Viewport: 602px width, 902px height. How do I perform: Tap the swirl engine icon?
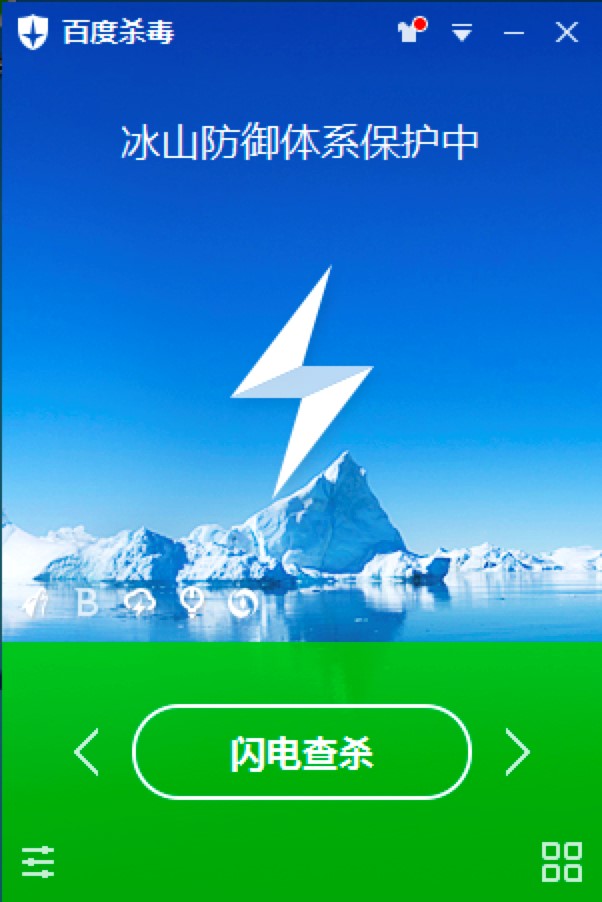pos(242,602)
